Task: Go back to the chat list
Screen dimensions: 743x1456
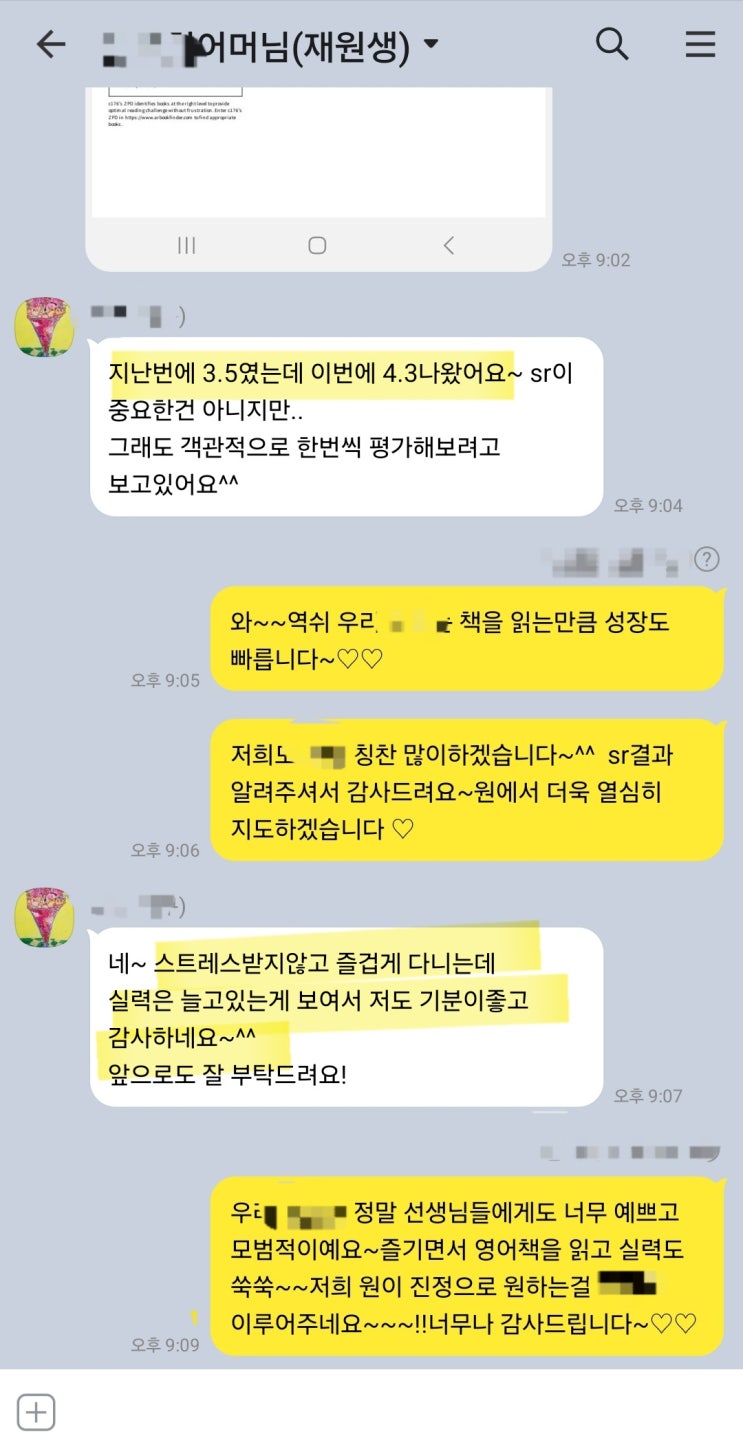Action: (x=50, y=44)
